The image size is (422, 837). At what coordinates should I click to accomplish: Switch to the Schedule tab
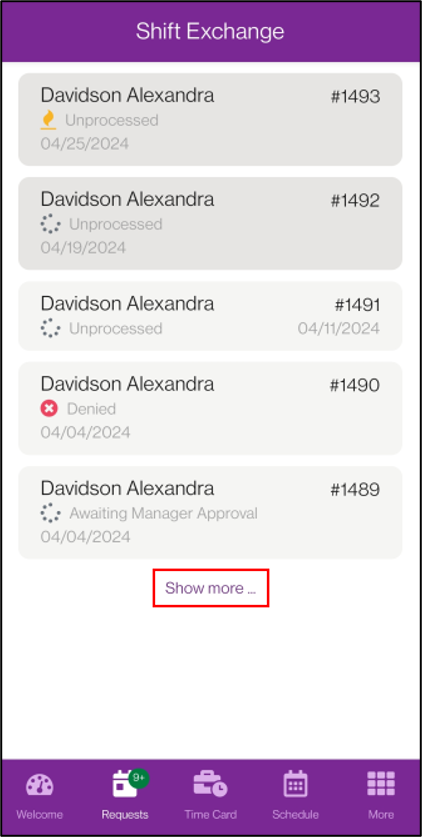coord(296,795)
